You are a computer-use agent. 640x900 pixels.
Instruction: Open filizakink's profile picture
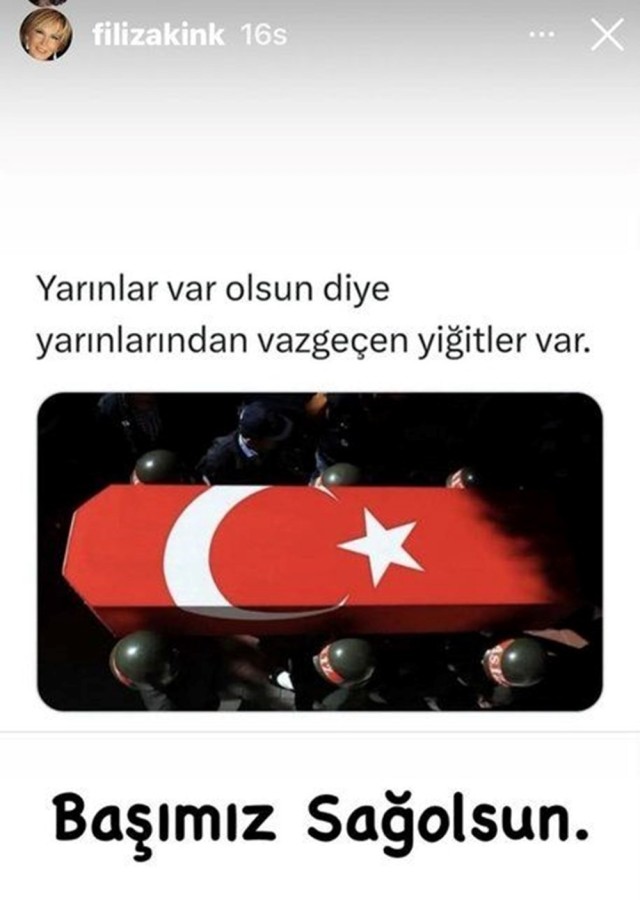point(46,36)
